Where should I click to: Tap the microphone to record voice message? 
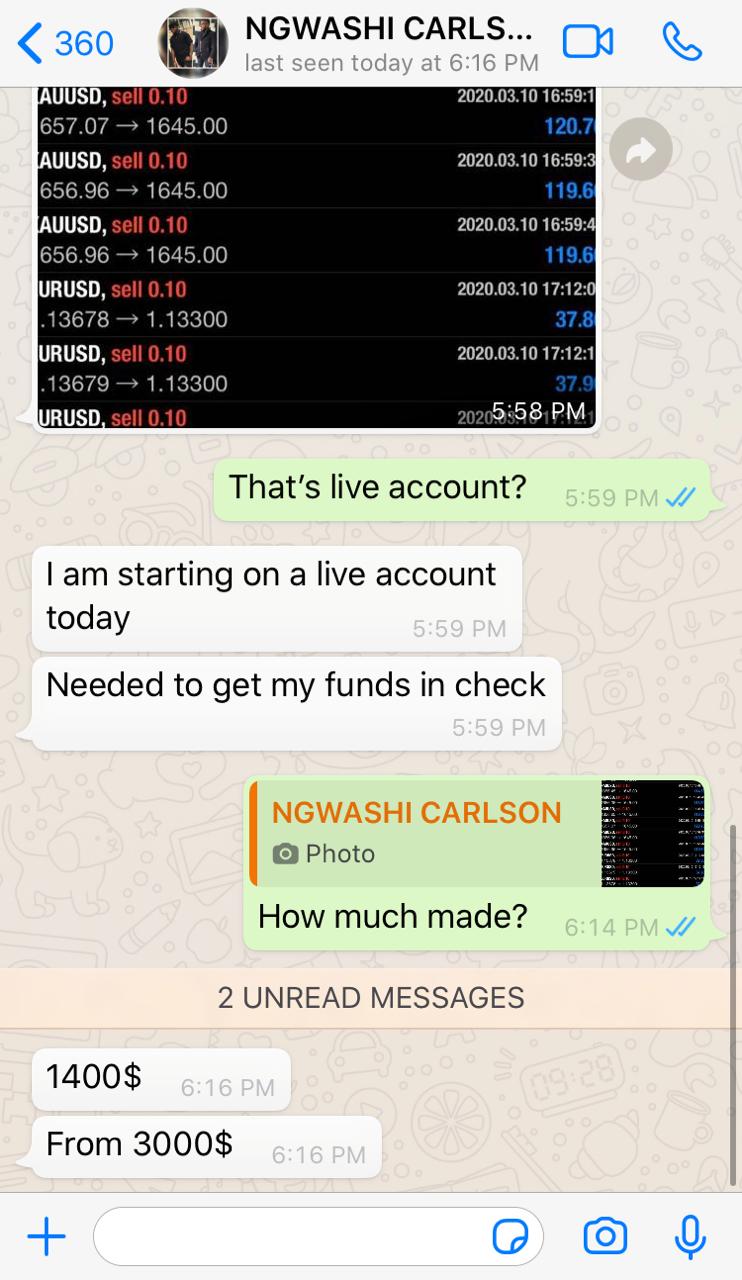point(689,1237)
